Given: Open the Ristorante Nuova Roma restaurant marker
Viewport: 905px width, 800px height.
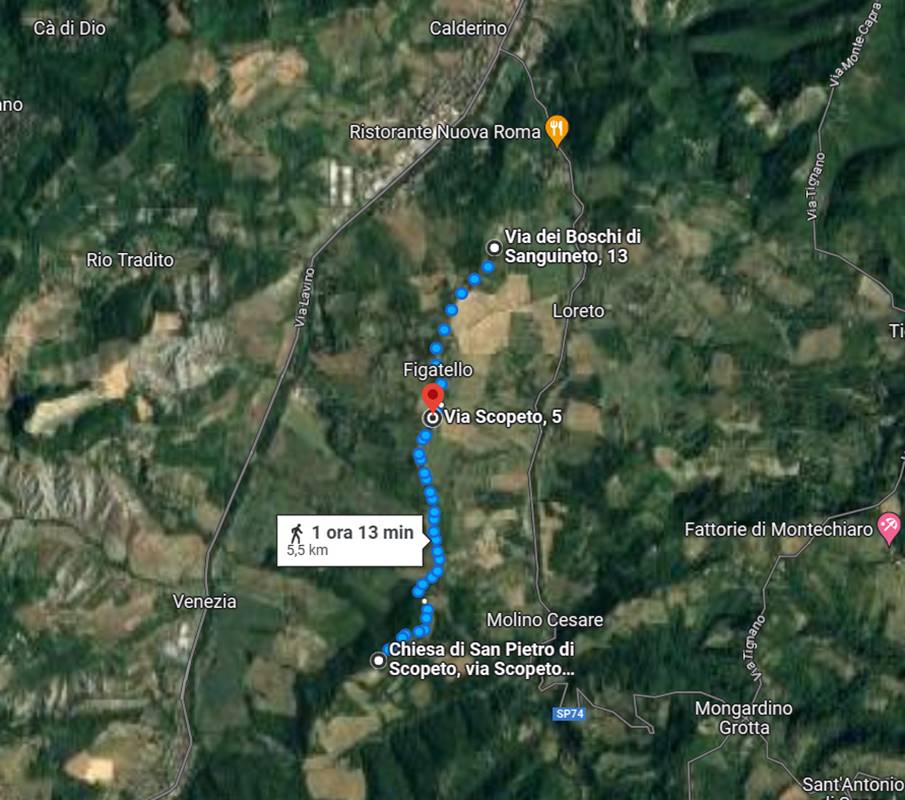Looking at the screenshot, I should click(x=557, y=130).
